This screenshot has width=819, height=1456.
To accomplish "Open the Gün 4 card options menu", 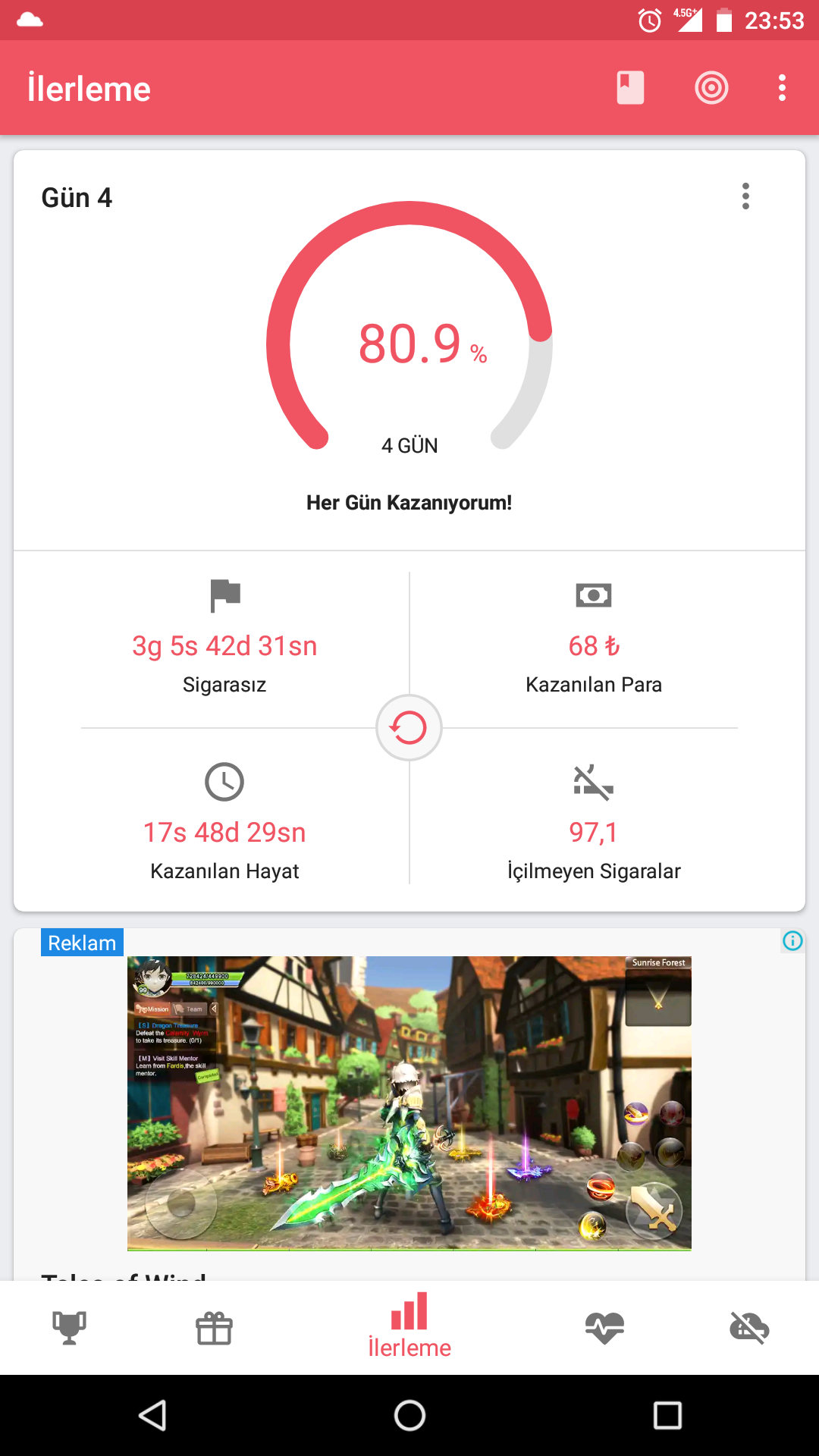I will 745,196.
